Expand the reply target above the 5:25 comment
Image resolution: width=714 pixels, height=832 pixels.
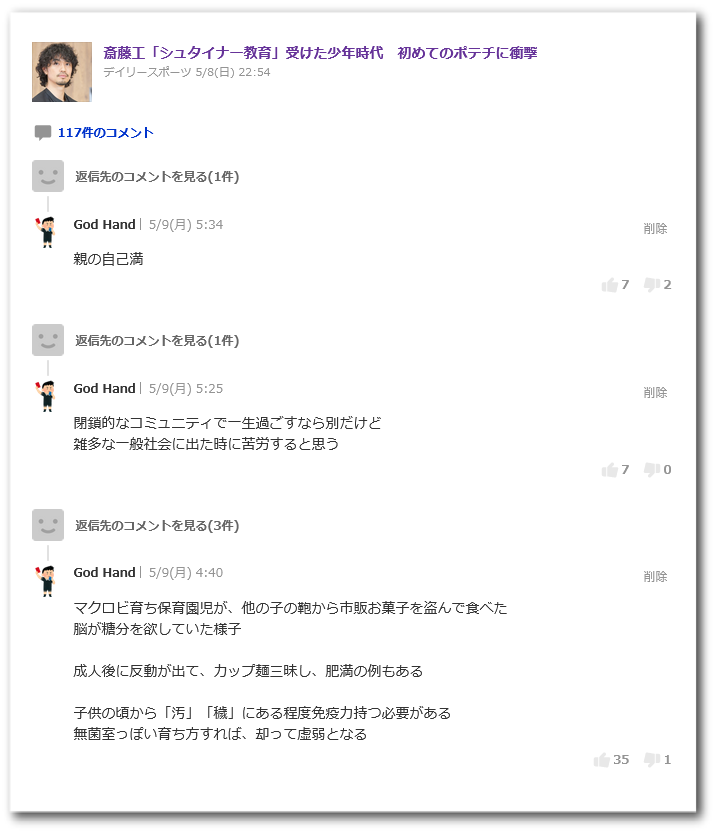tap(157, 340)
